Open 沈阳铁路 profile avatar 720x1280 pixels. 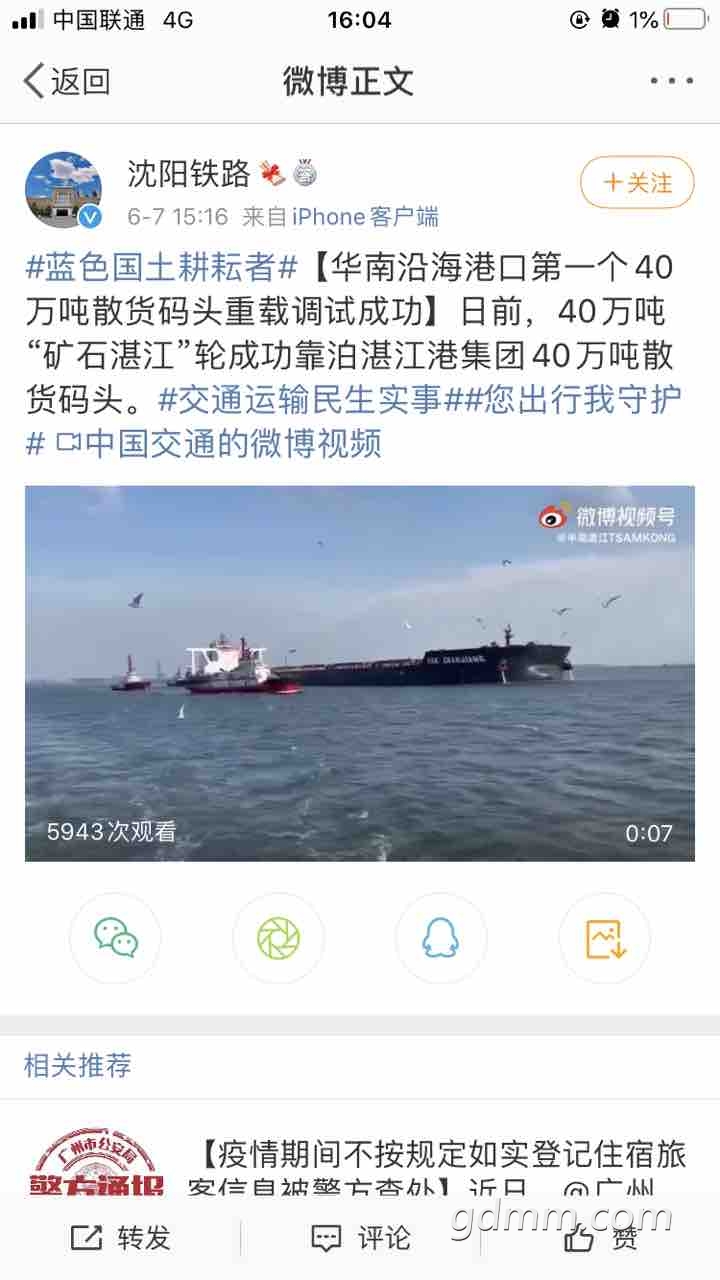(63, 190)
